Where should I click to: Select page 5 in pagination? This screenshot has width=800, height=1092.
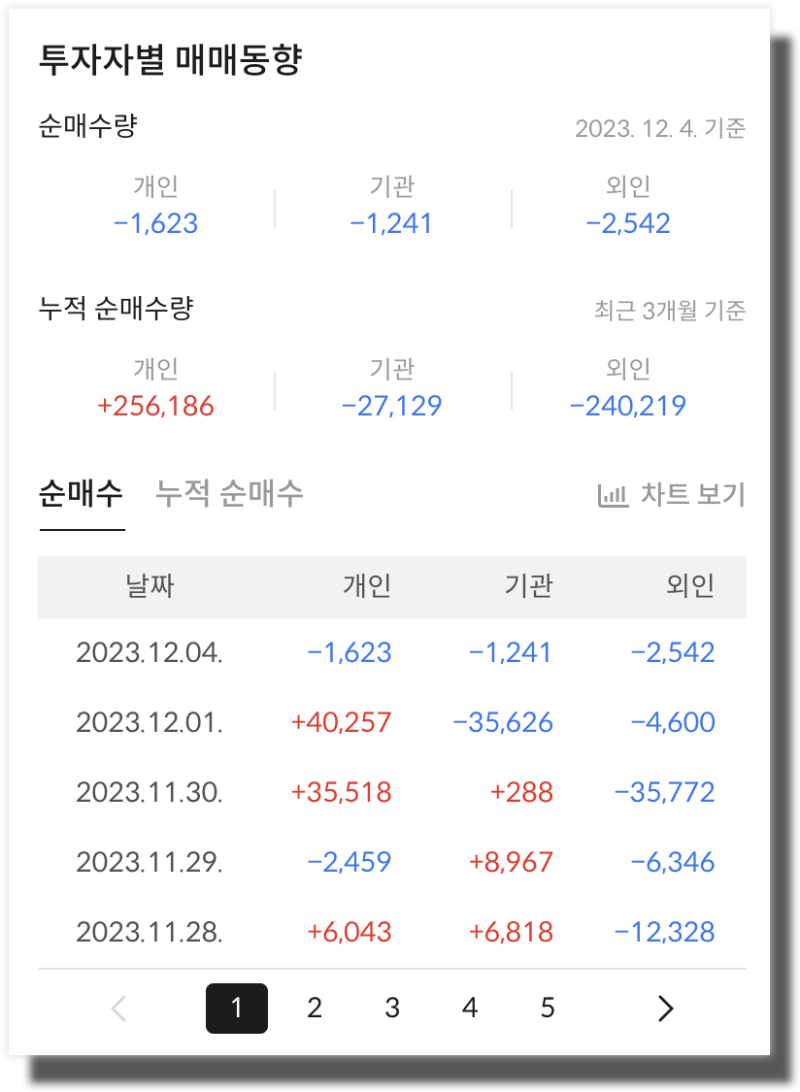click(548, 1009)
